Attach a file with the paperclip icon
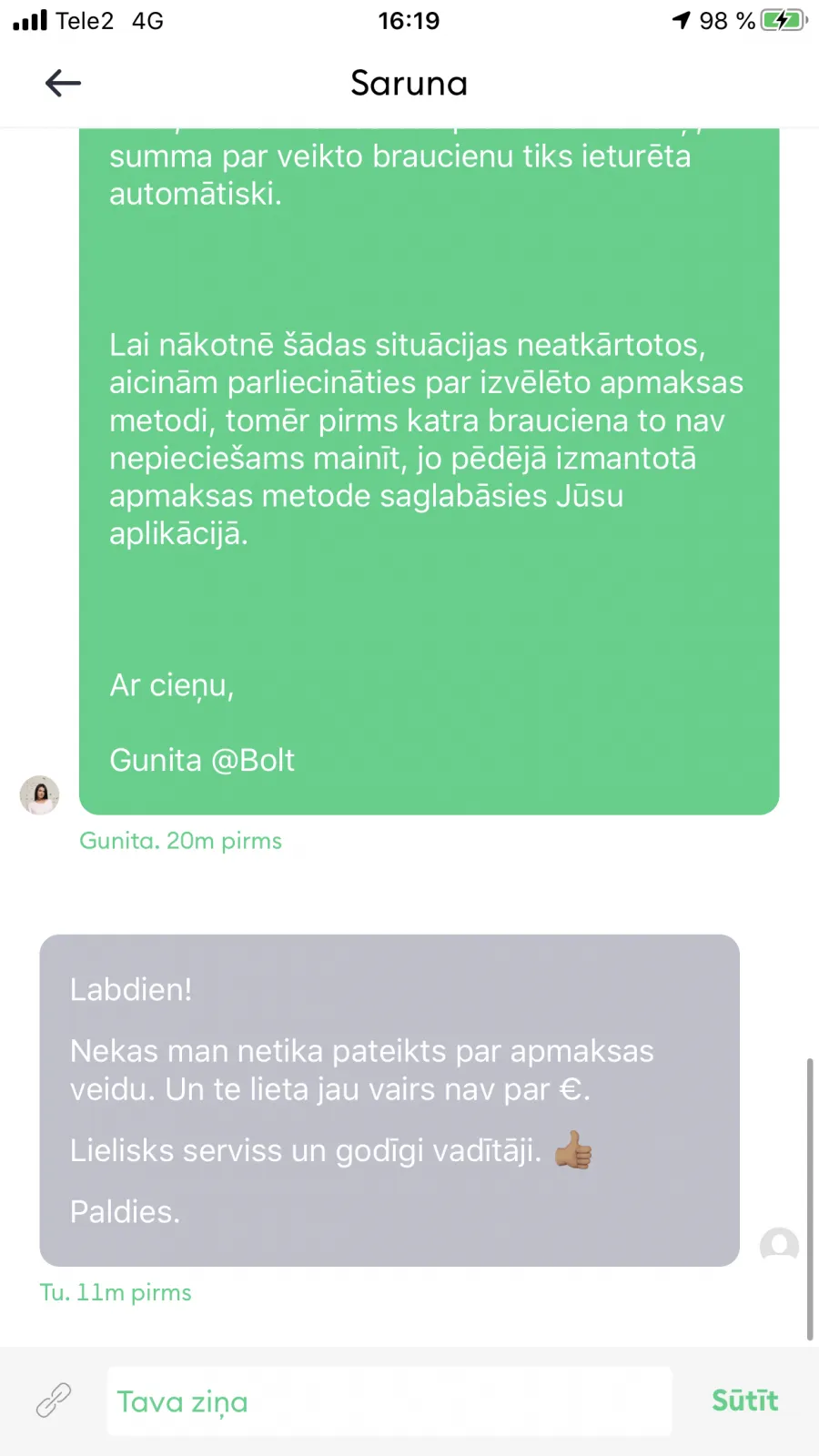819x1456 pixels. 54,1400
